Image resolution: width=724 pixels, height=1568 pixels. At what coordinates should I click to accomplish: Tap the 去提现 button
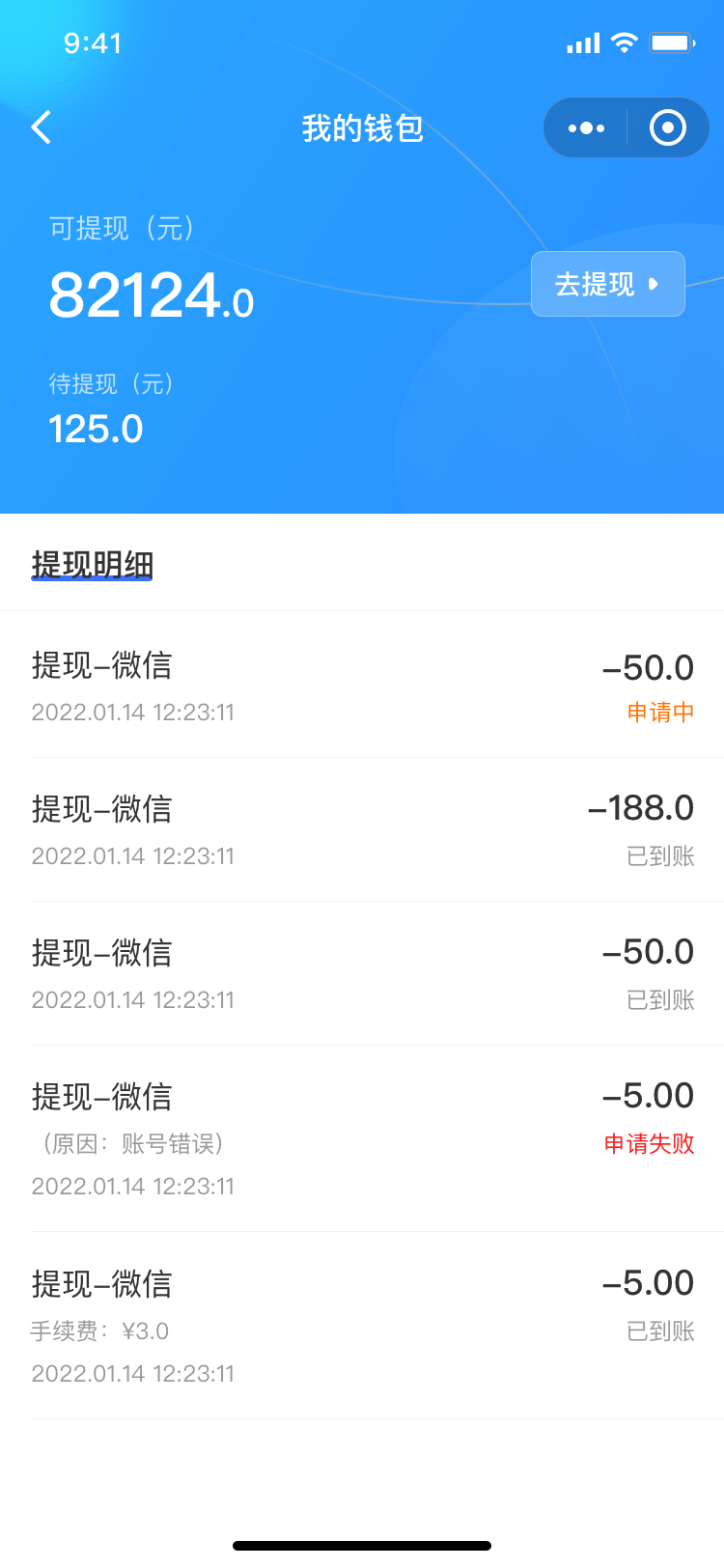(x=608, y=284)
